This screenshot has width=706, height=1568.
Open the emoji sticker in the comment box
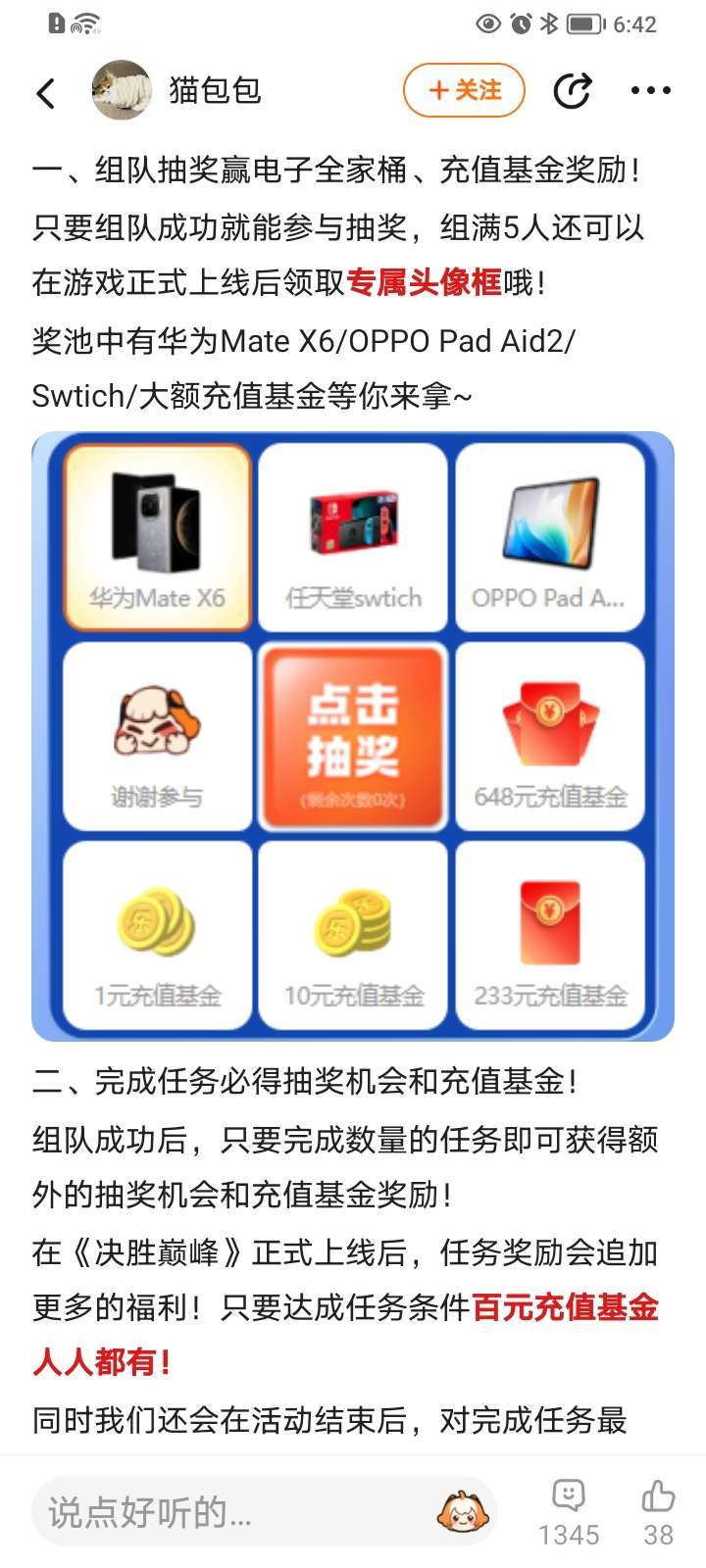[x=463, y=1512]
